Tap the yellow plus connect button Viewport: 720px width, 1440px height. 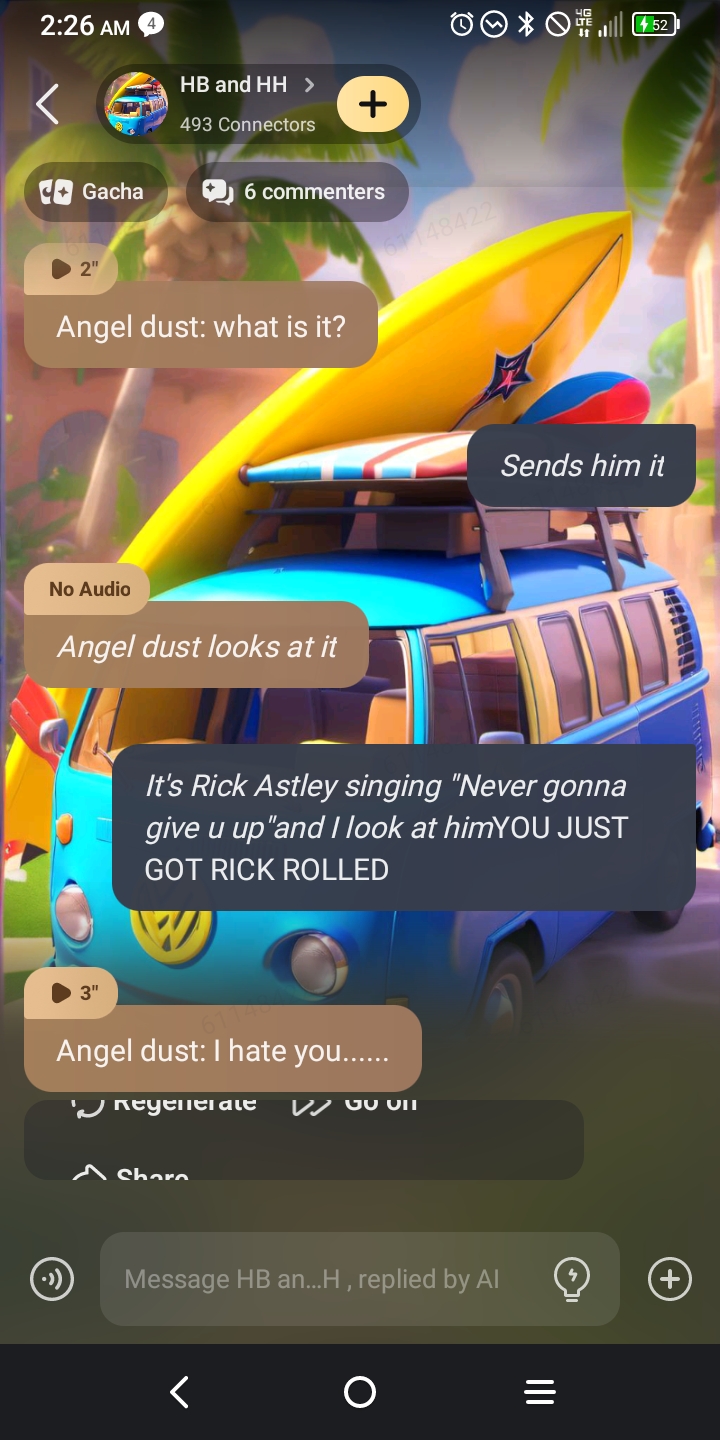coord(373,104)
